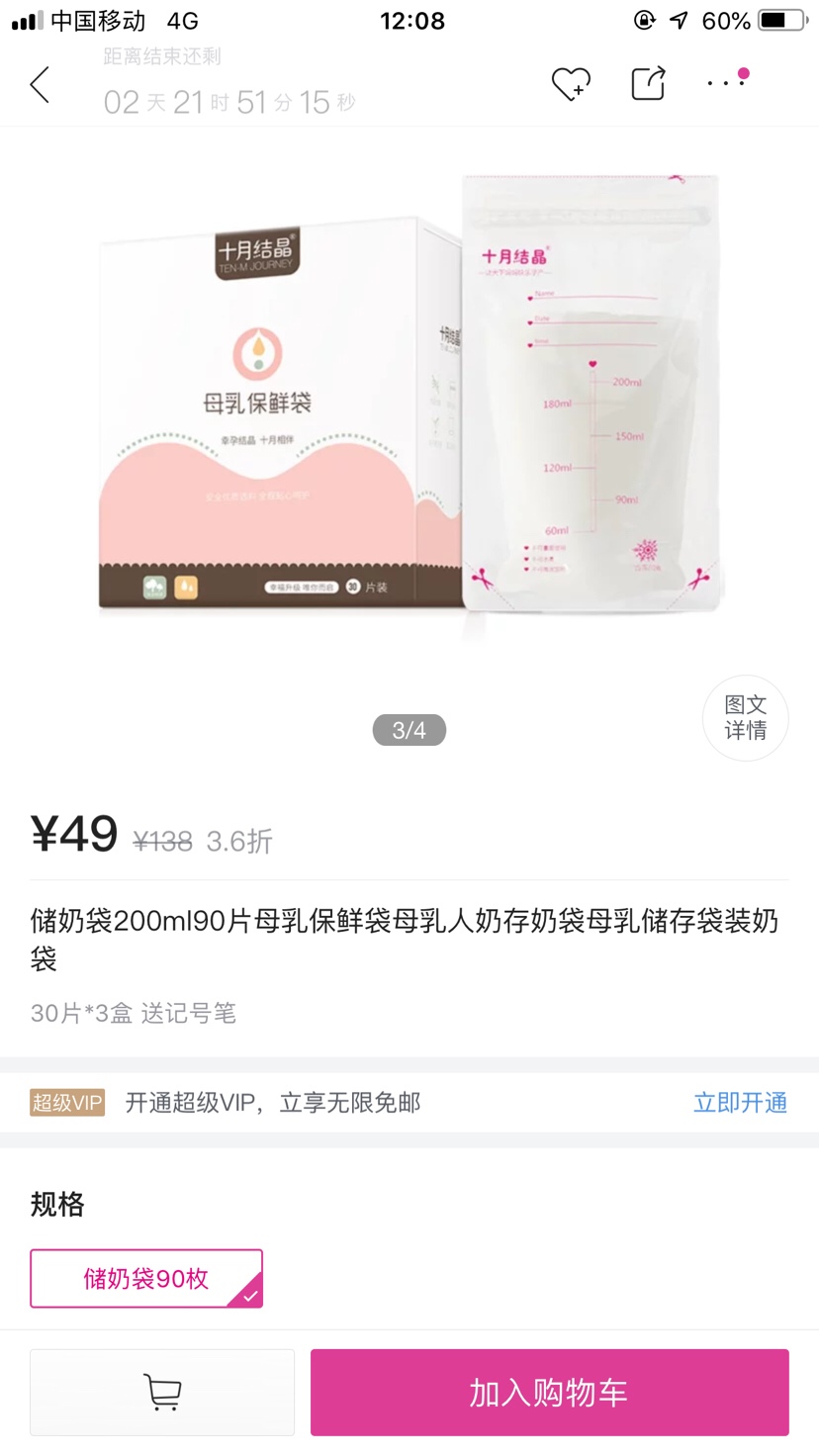Select the 储奶袋90枚 specification
The width and height of the screenshot is (819, 1456).
pyautogui.click(x=146, y=1278)
